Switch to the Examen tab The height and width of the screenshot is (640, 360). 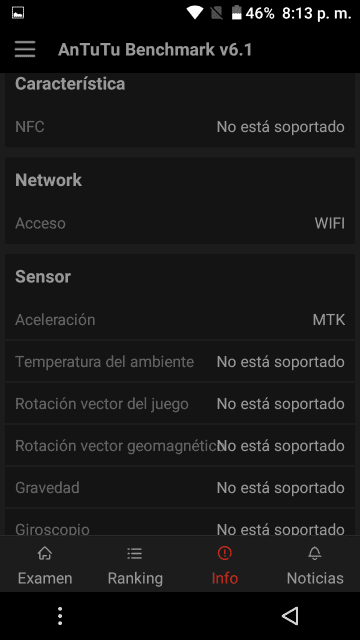point(45,566)
